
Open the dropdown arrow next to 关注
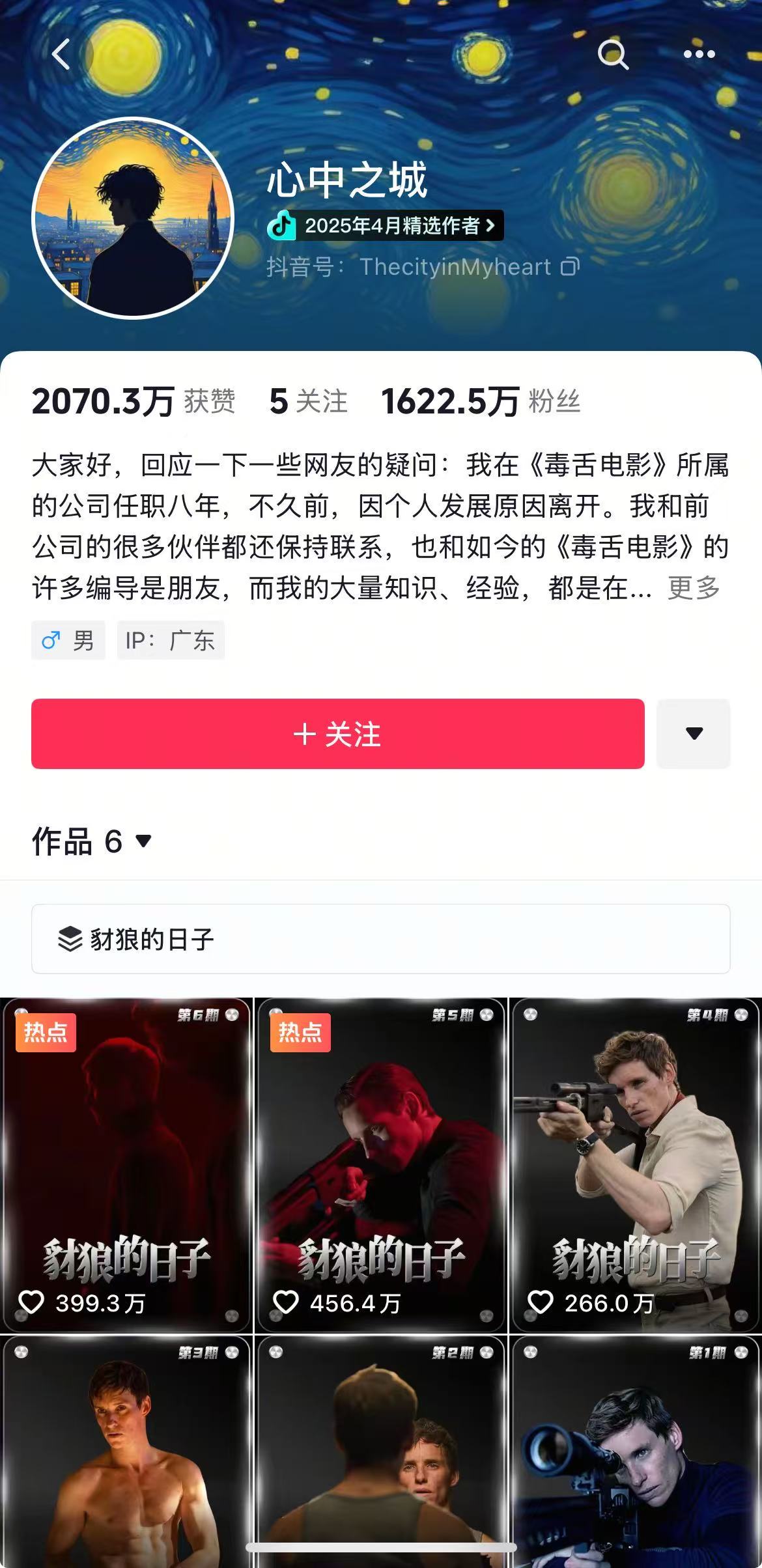tap(694, 734)
